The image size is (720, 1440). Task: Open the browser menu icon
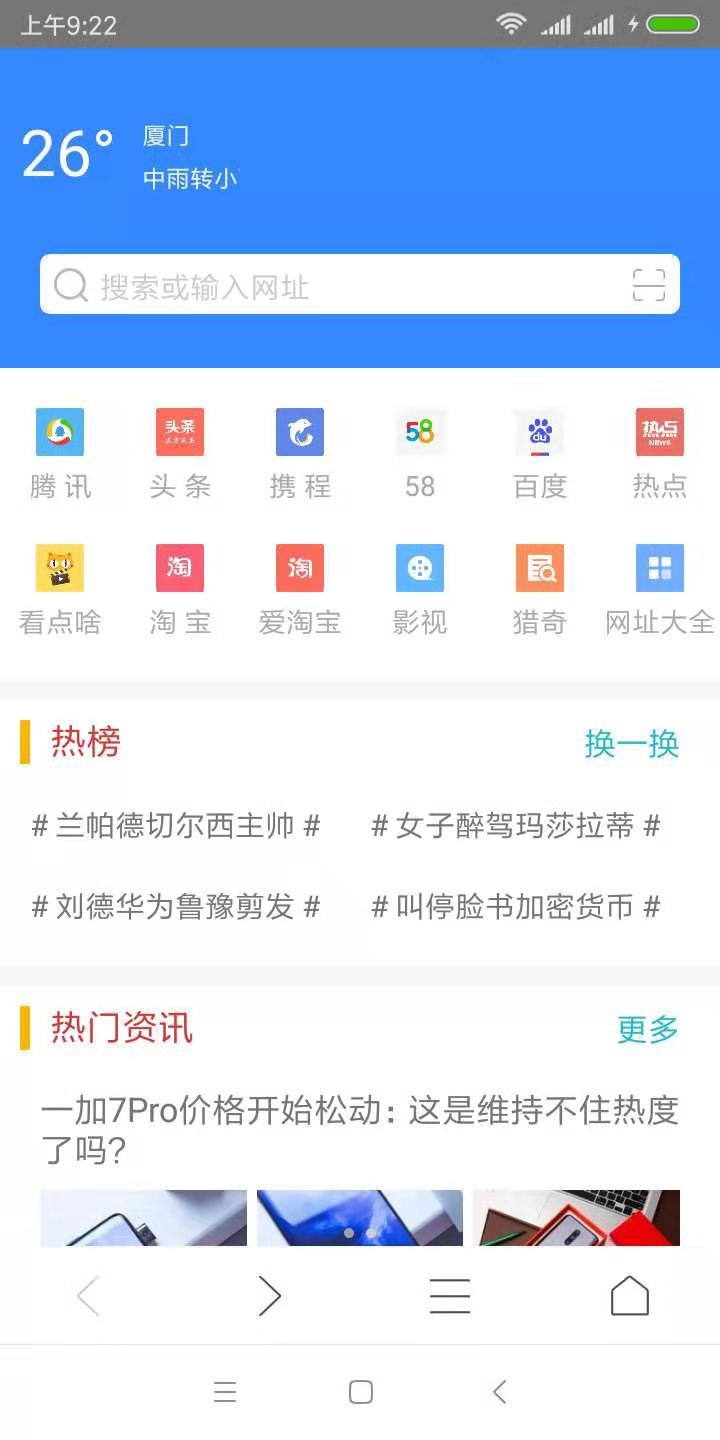450,1296
